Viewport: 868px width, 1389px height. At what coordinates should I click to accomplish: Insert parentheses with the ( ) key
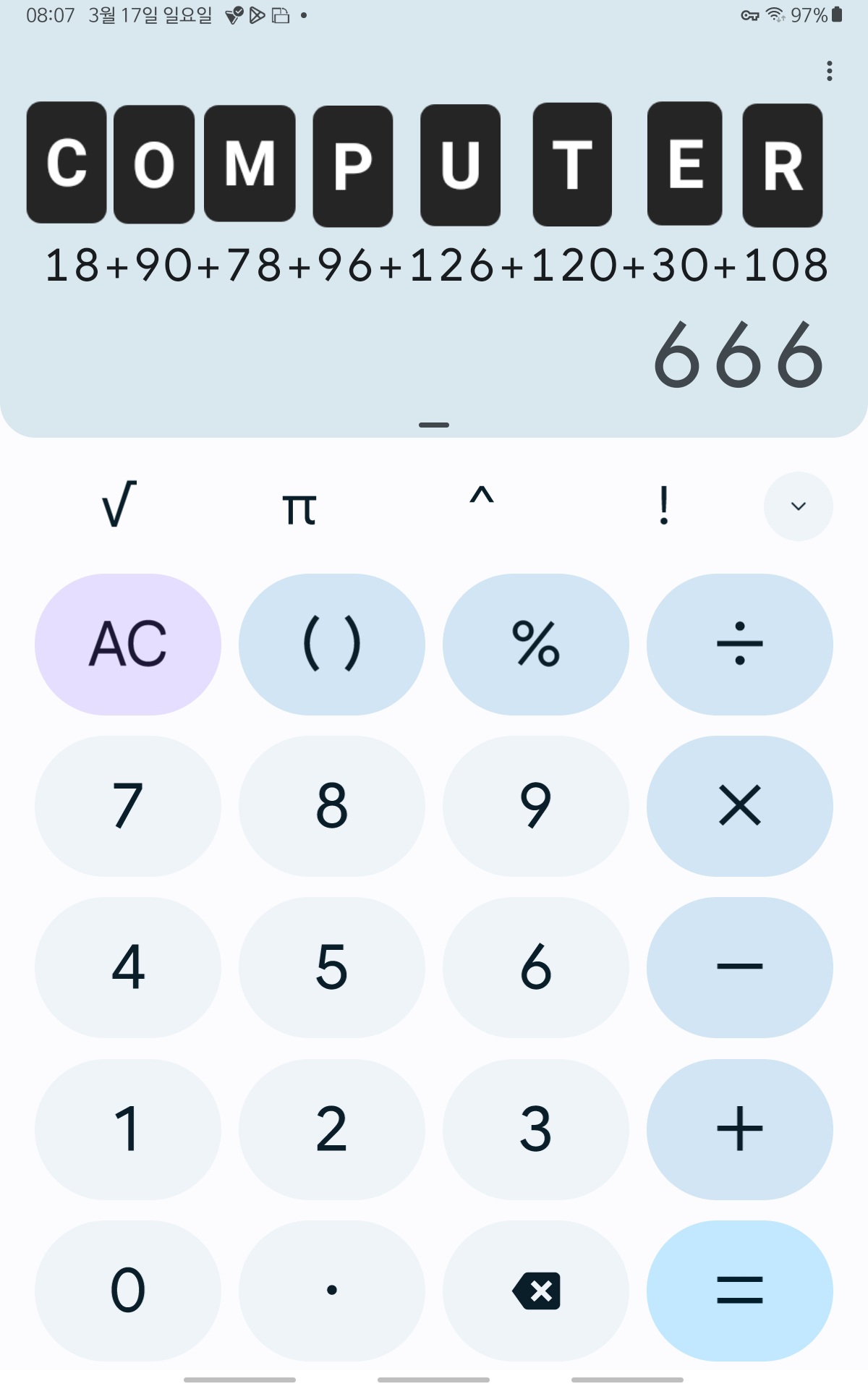(x=332, y=644)
